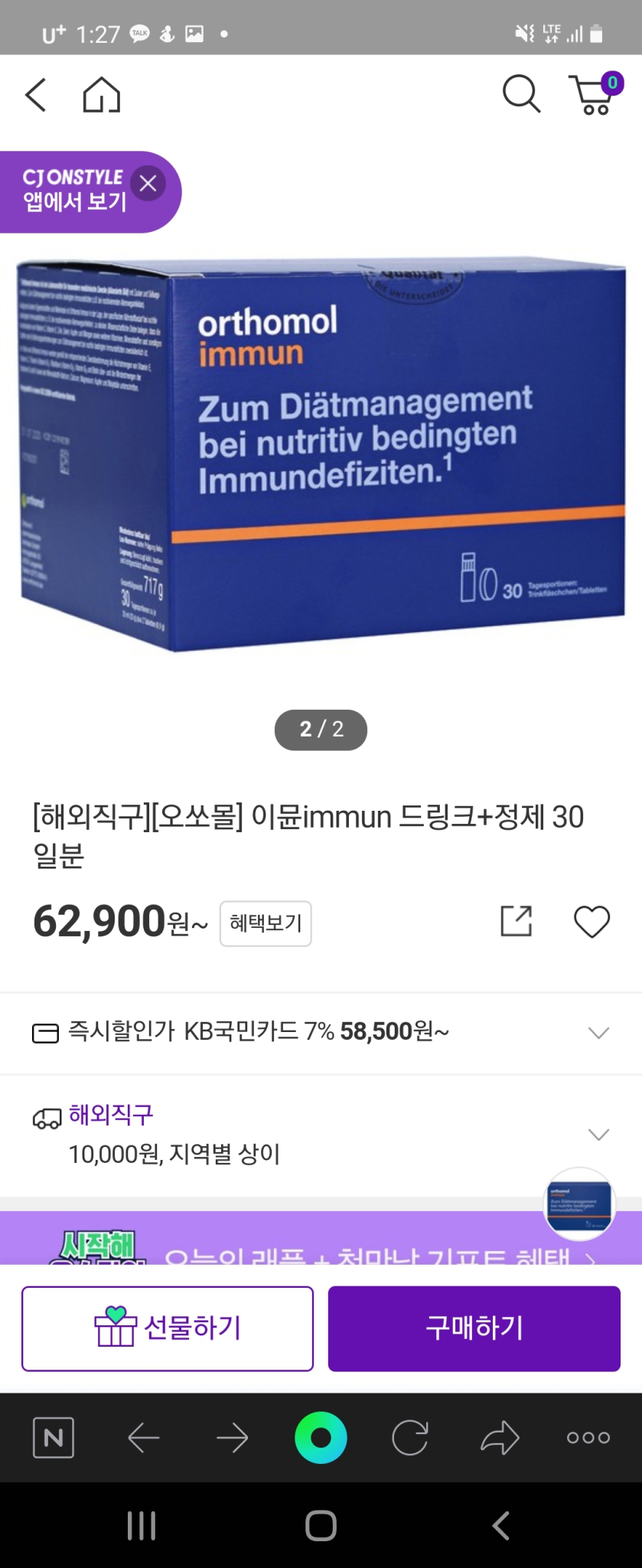Open the Naver shortcut in the bottom toolbar
The width and height of the screenshot is (642, 1568).
click(53, 1438)
